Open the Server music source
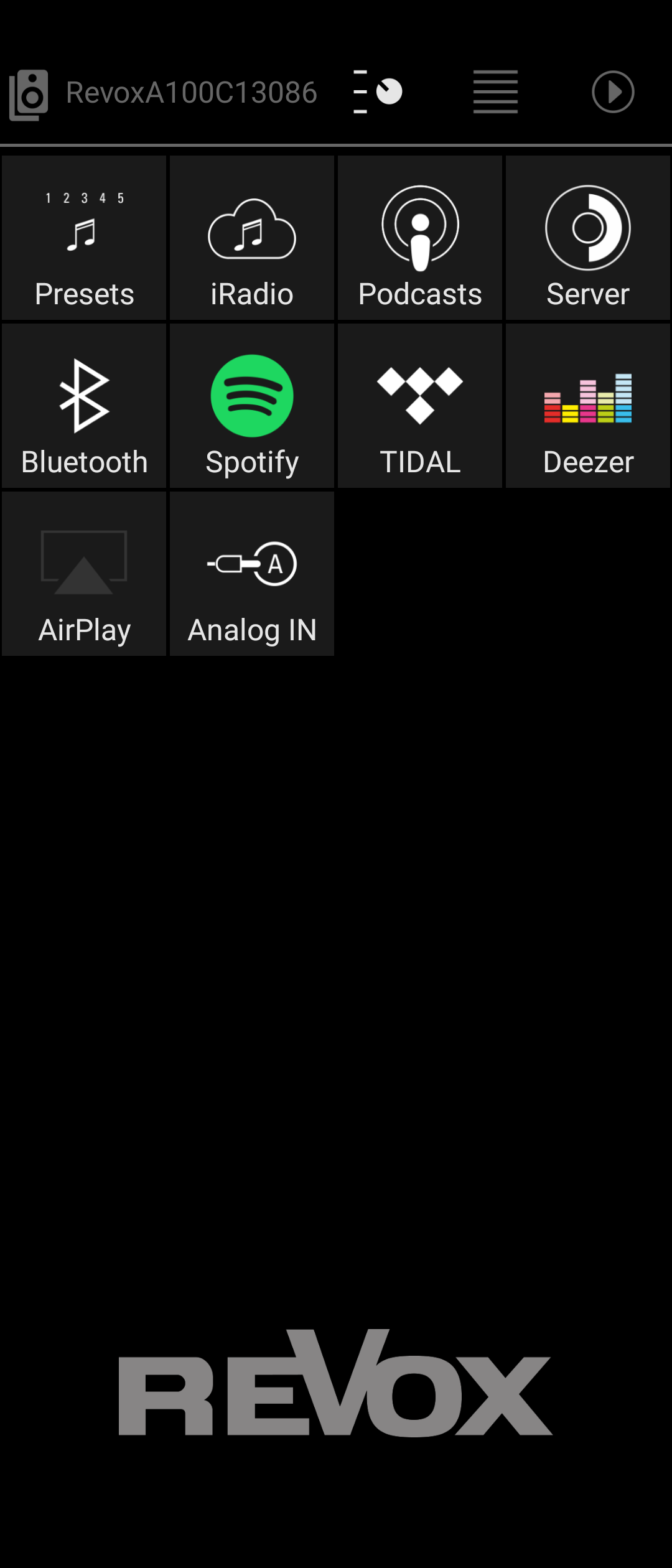Viewport: 672px width, 1568px height. [588, 238]
